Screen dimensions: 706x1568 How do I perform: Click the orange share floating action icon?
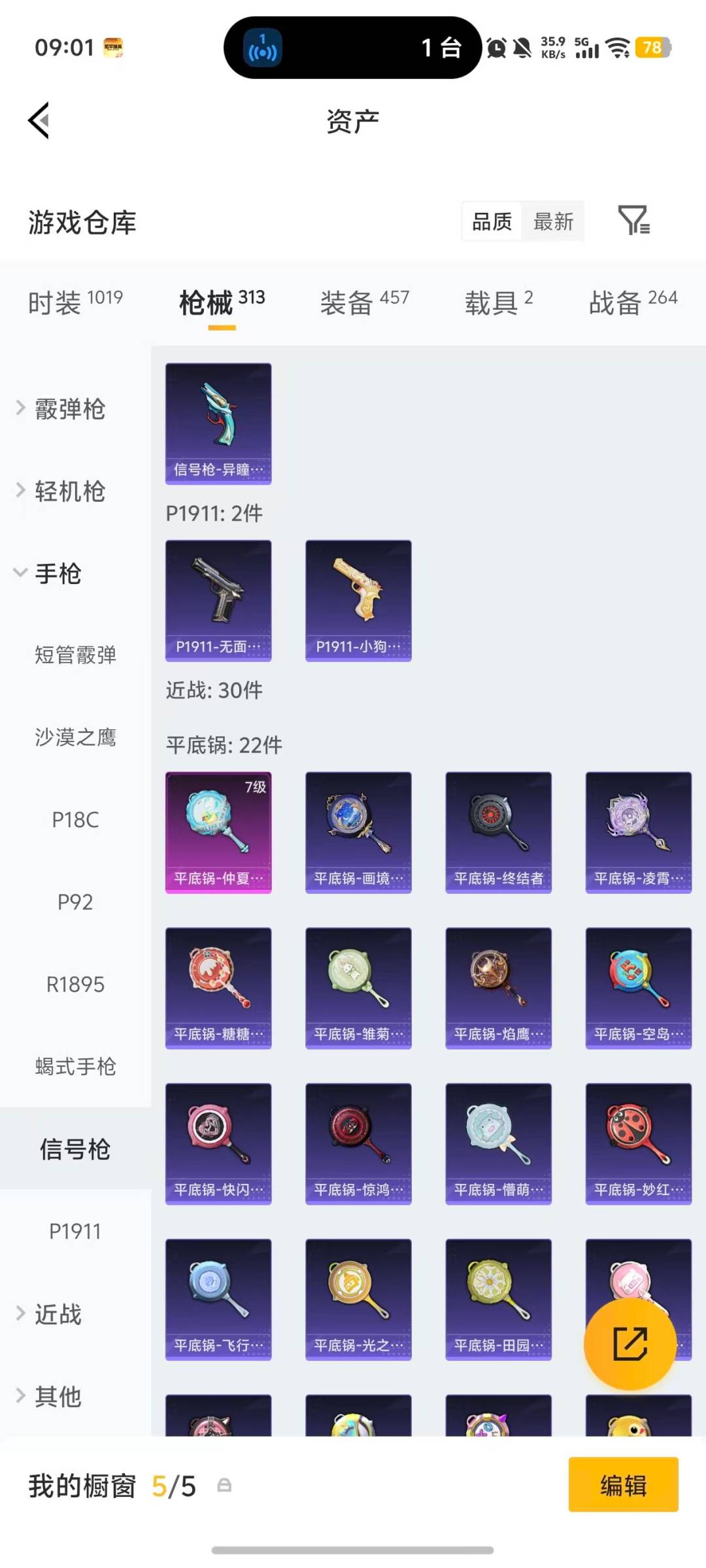point(628,1345)
